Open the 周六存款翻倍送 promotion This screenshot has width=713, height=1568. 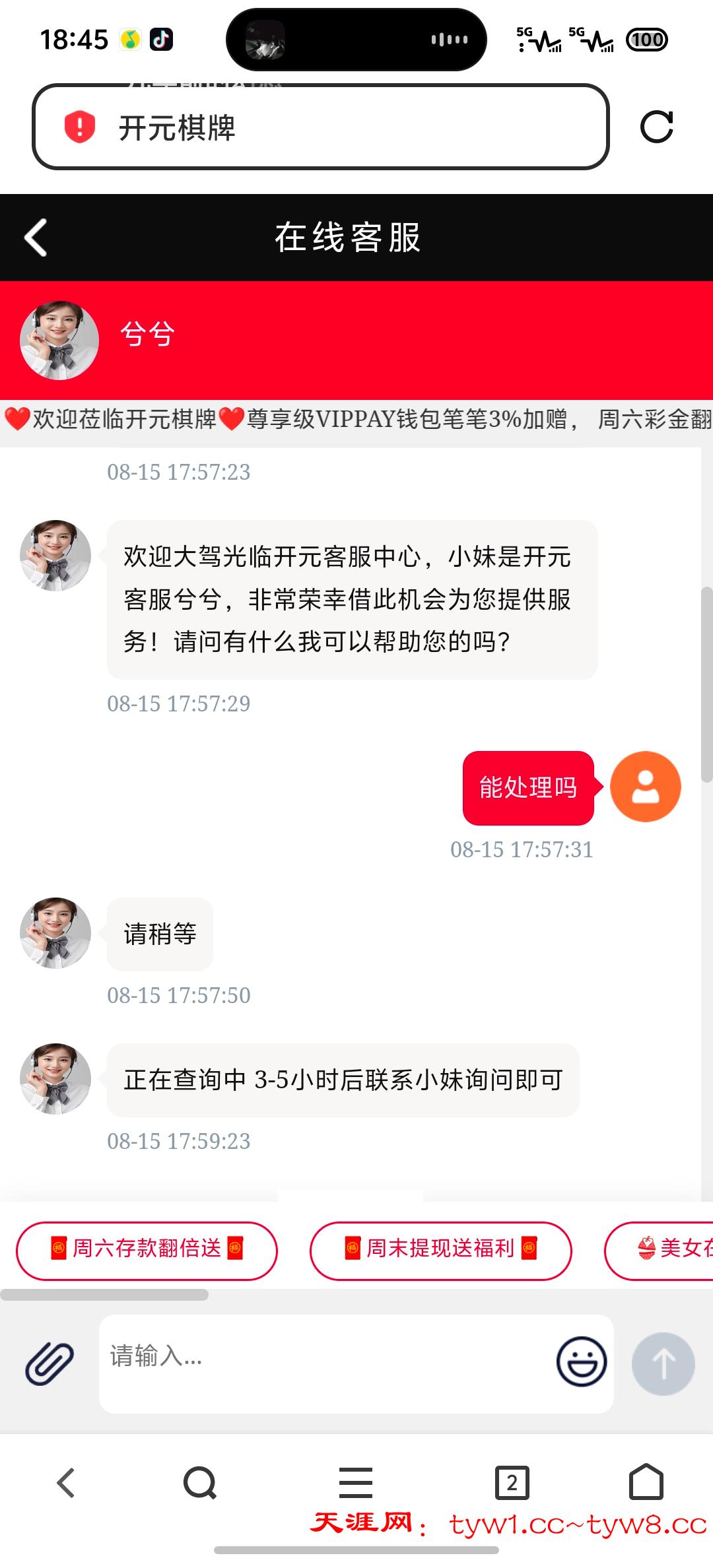[x=147, y=1249]
